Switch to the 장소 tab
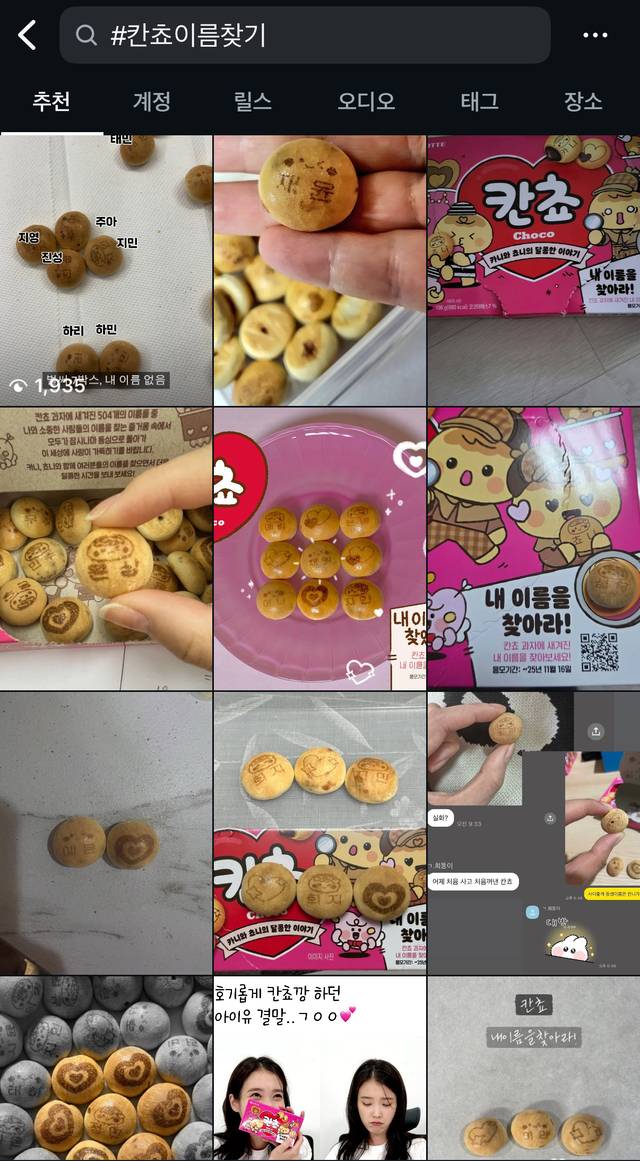 (583, 101)
